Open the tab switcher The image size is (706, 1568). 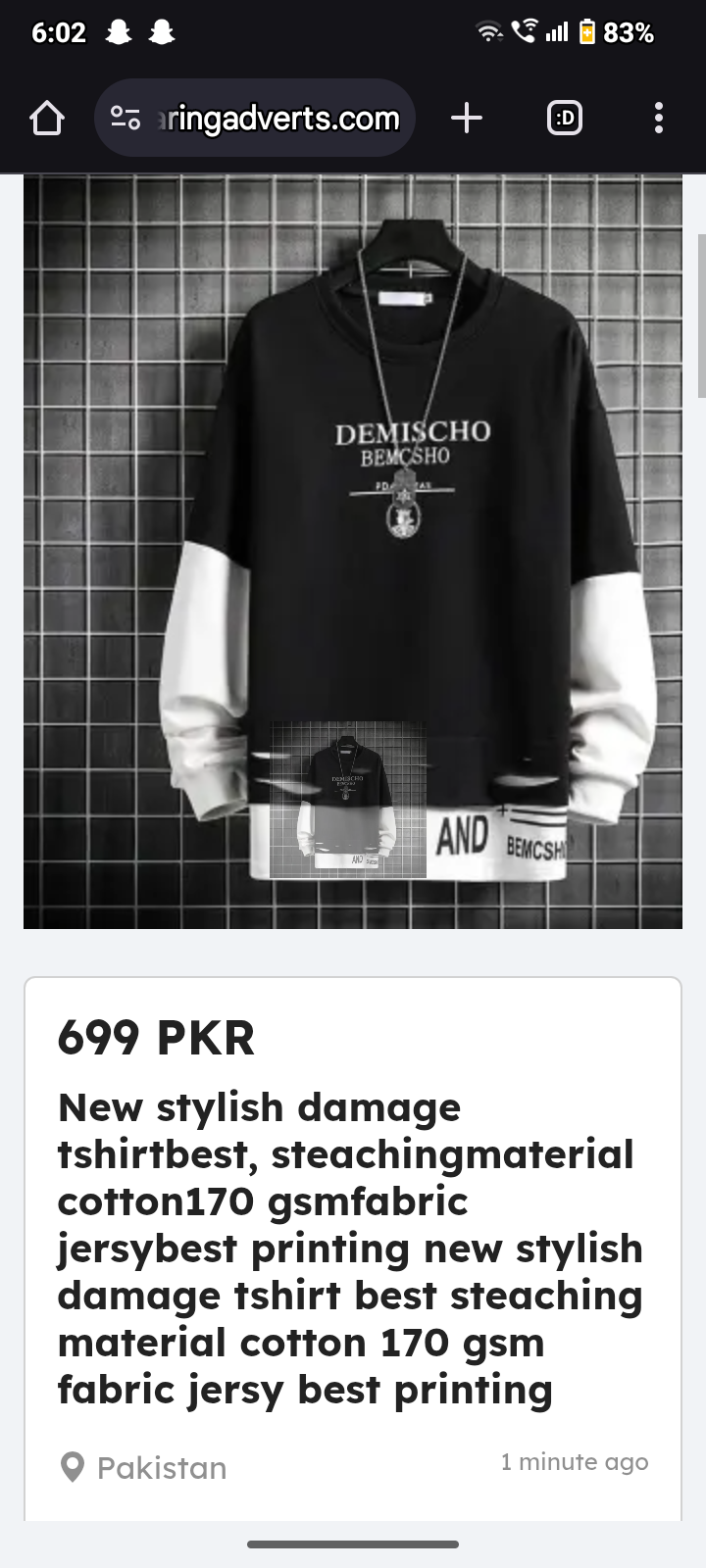[x=564, y=119]
